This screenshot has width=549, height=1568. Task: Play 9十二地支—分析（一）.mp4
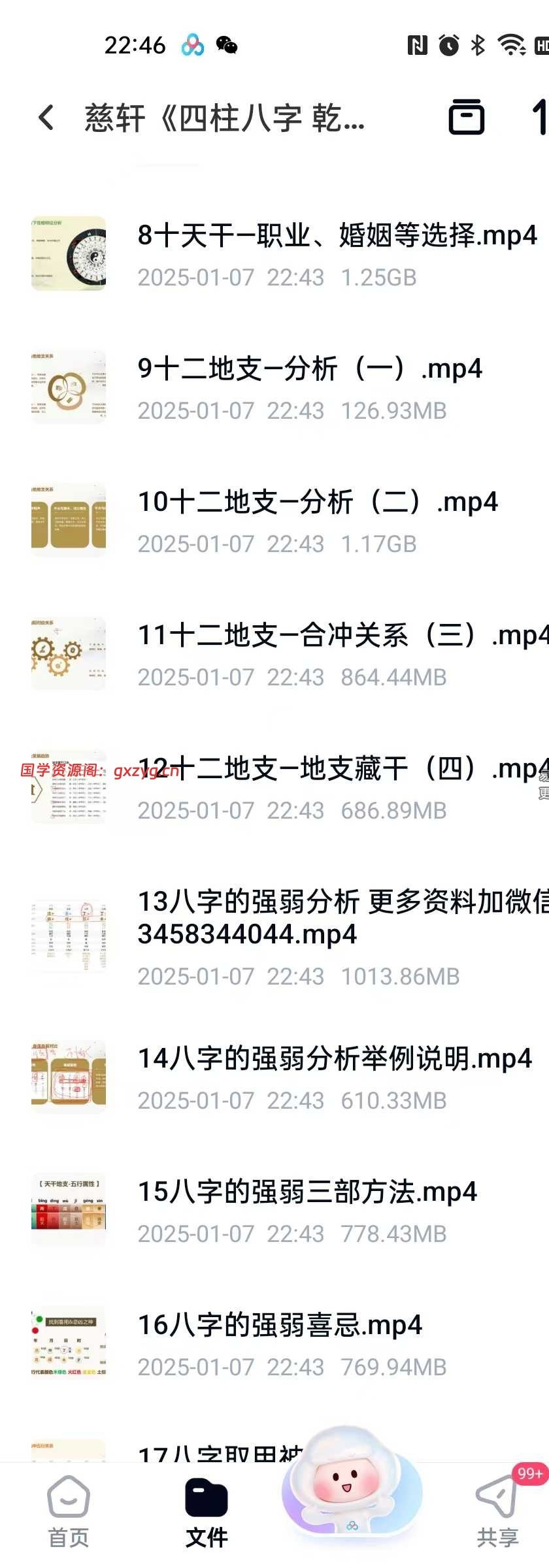310,369
